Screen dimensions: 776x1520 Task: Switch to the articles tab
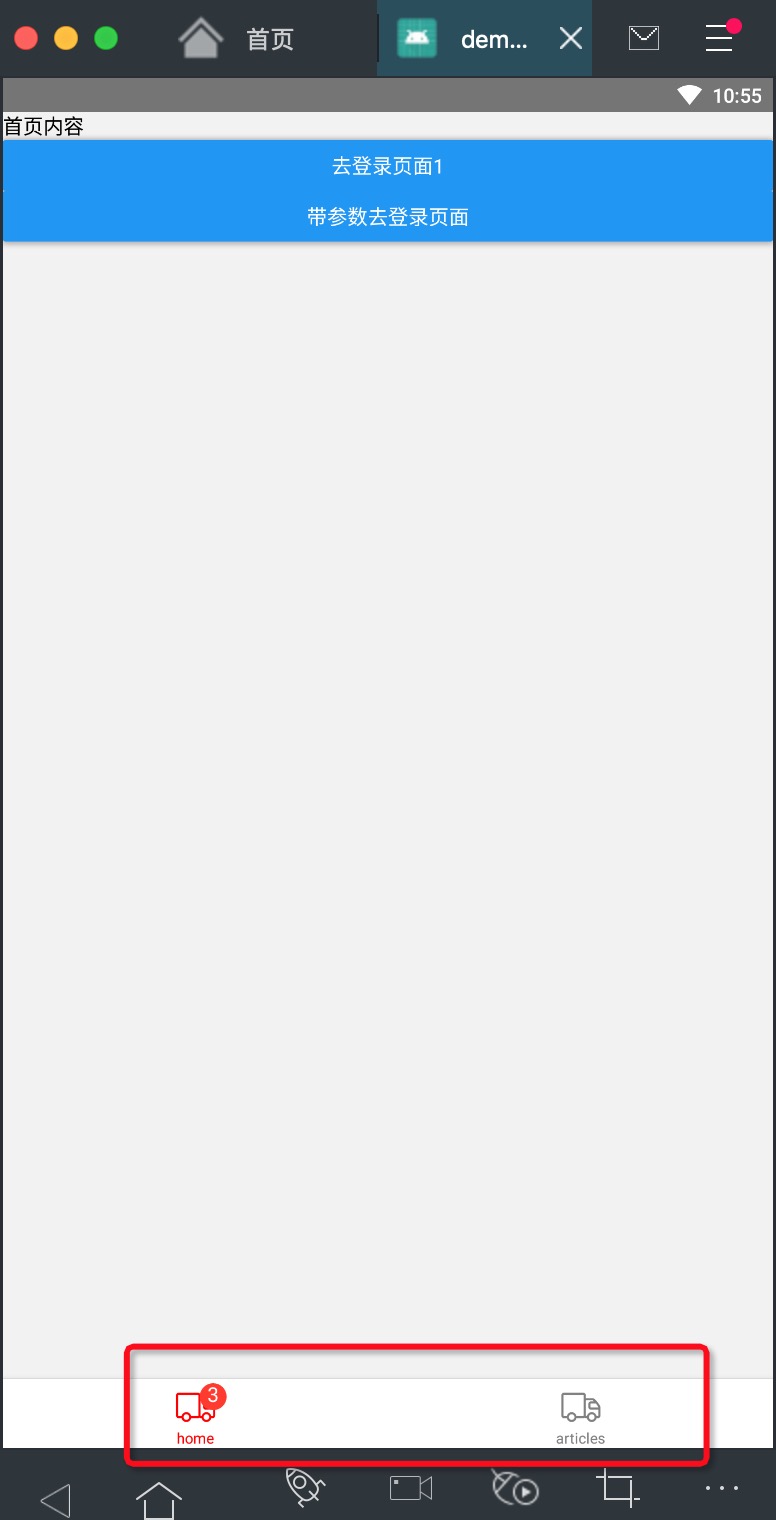pos(580,1415)
